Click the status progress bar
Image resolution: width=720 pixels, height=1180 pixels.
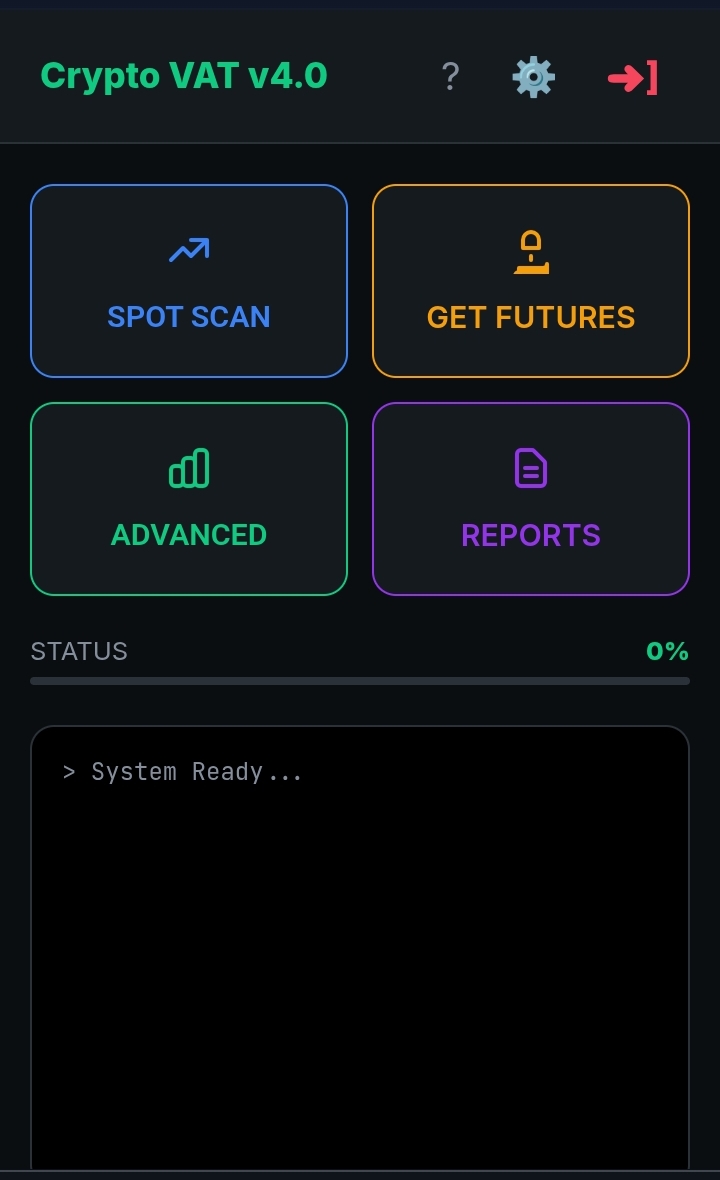coord(360,681)
